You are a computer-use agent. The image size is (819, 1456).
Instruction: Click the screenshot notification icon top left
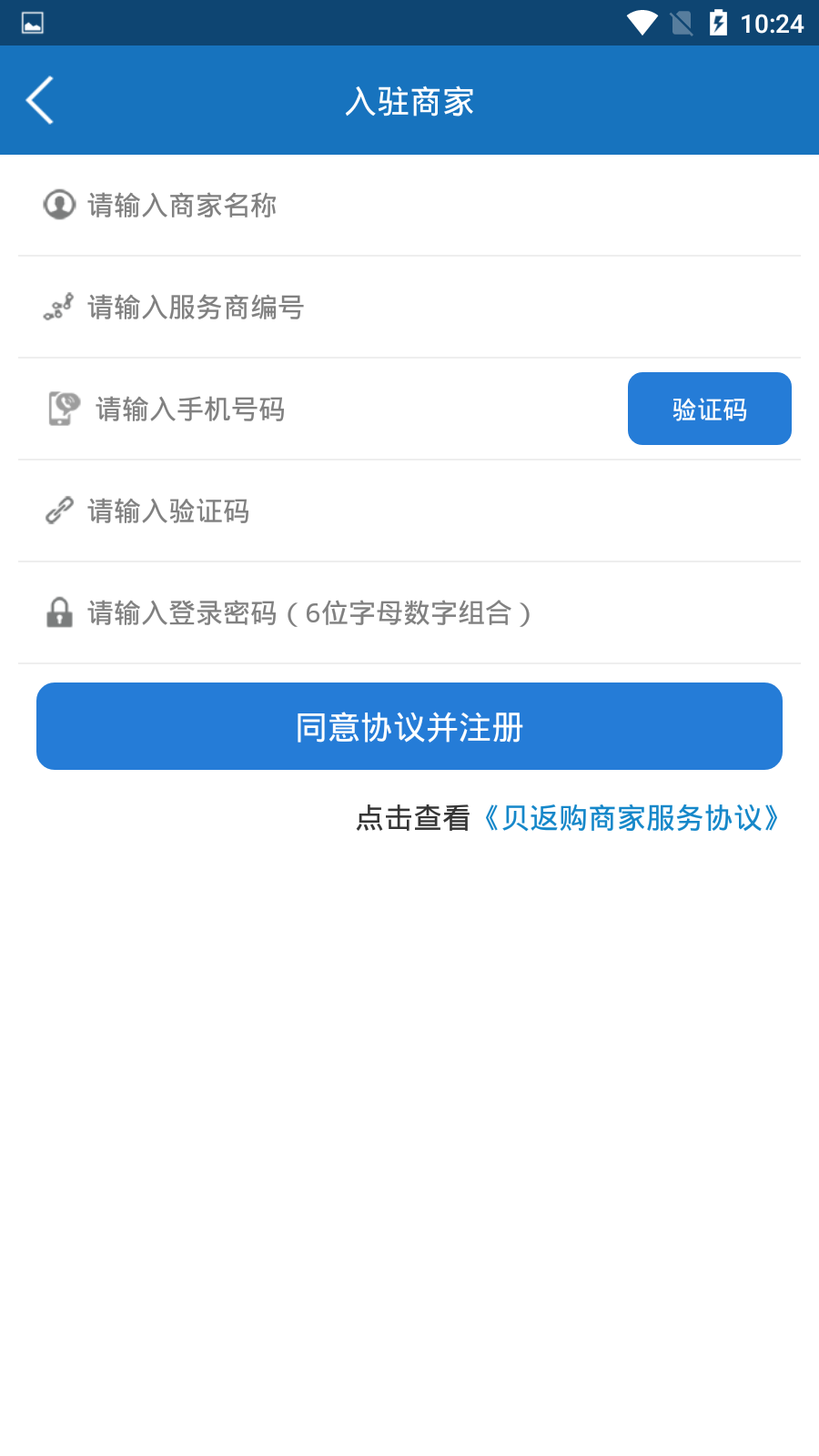33,25
